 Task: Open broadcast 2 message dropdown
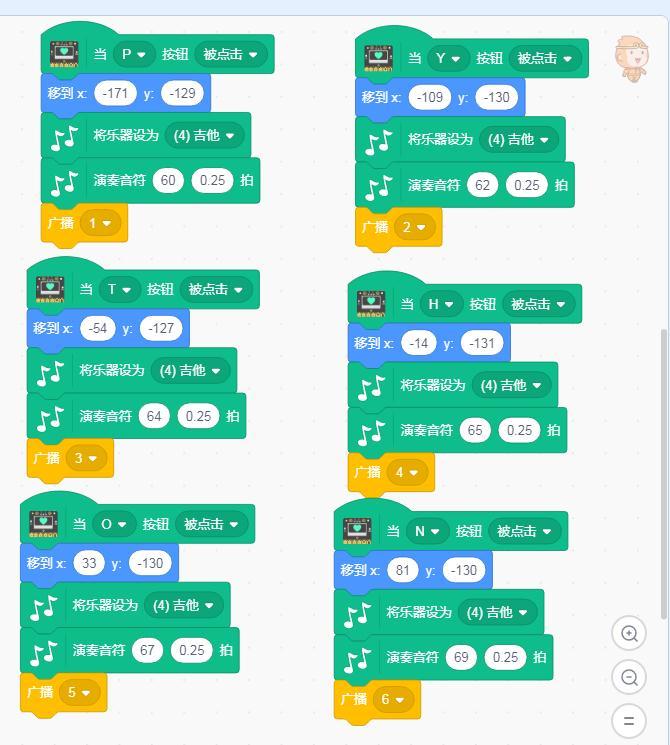(x=415, y=227)
